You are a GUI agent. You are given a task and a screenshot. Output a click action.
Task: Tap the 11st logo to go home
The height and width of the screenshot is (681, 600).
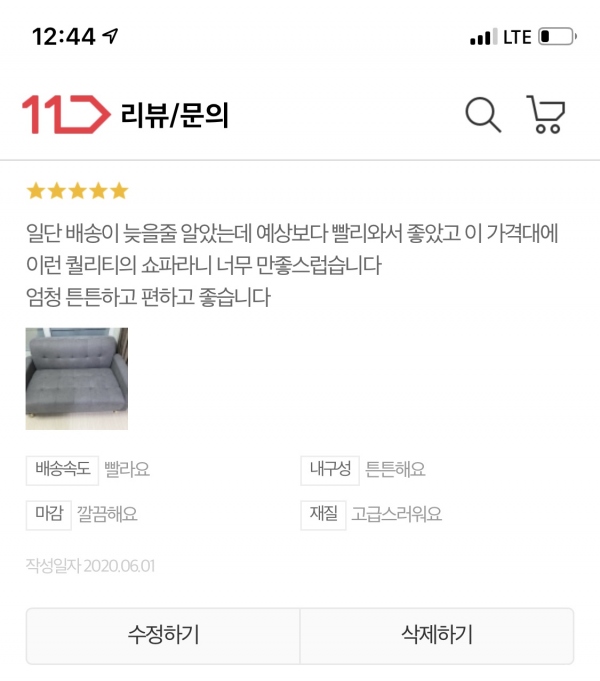[x=65, y=115]
